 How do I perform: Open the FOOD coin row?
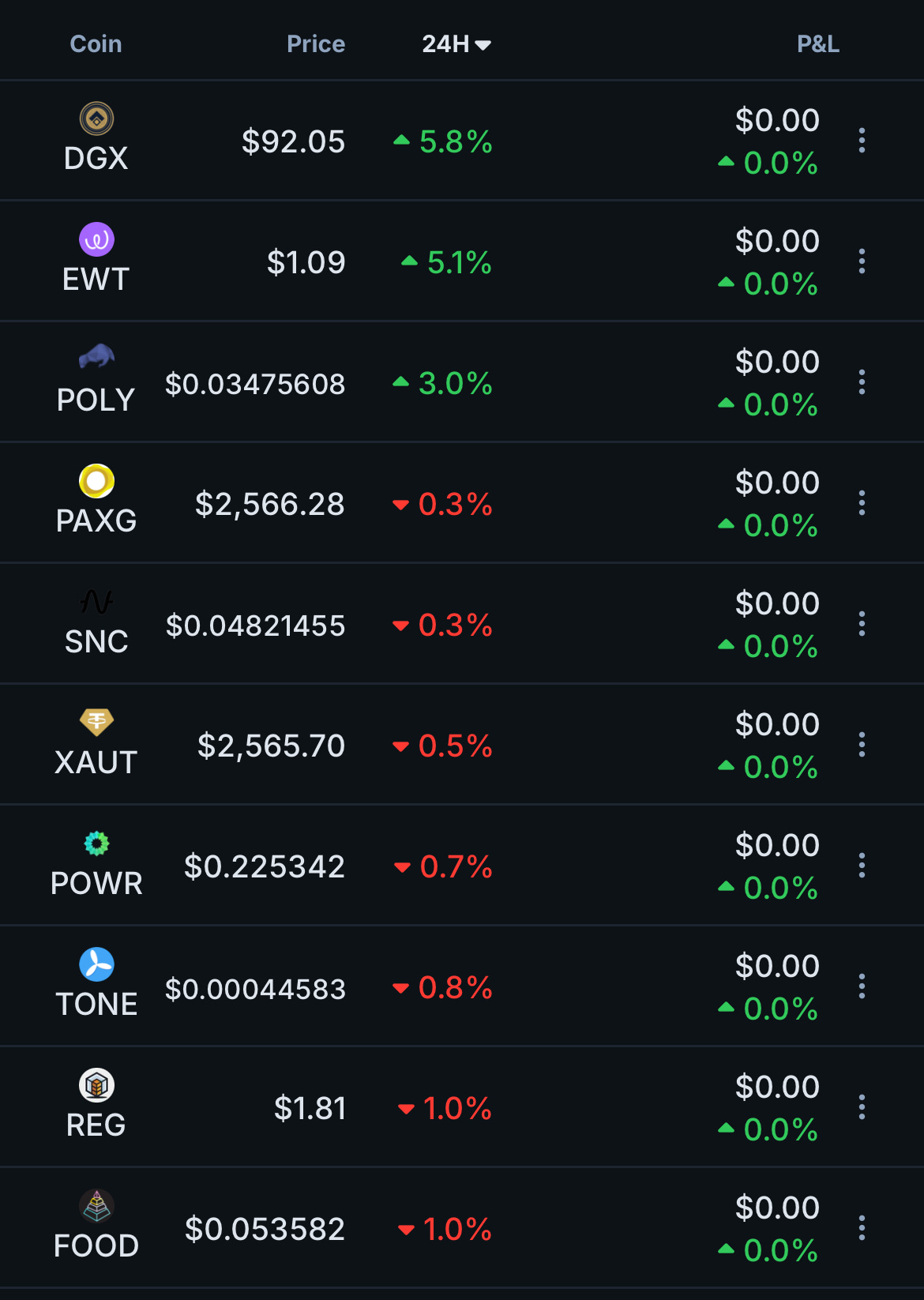[x=462, y=1228]
